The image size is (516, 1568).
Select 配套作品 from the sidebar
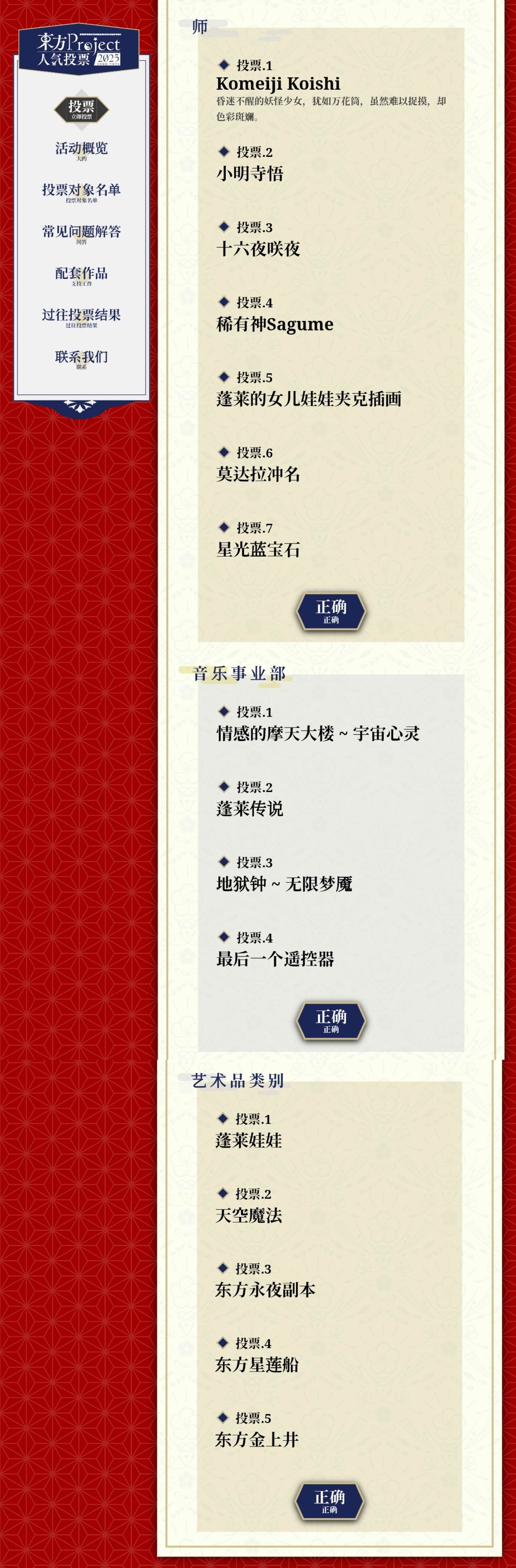coord(82,275)
